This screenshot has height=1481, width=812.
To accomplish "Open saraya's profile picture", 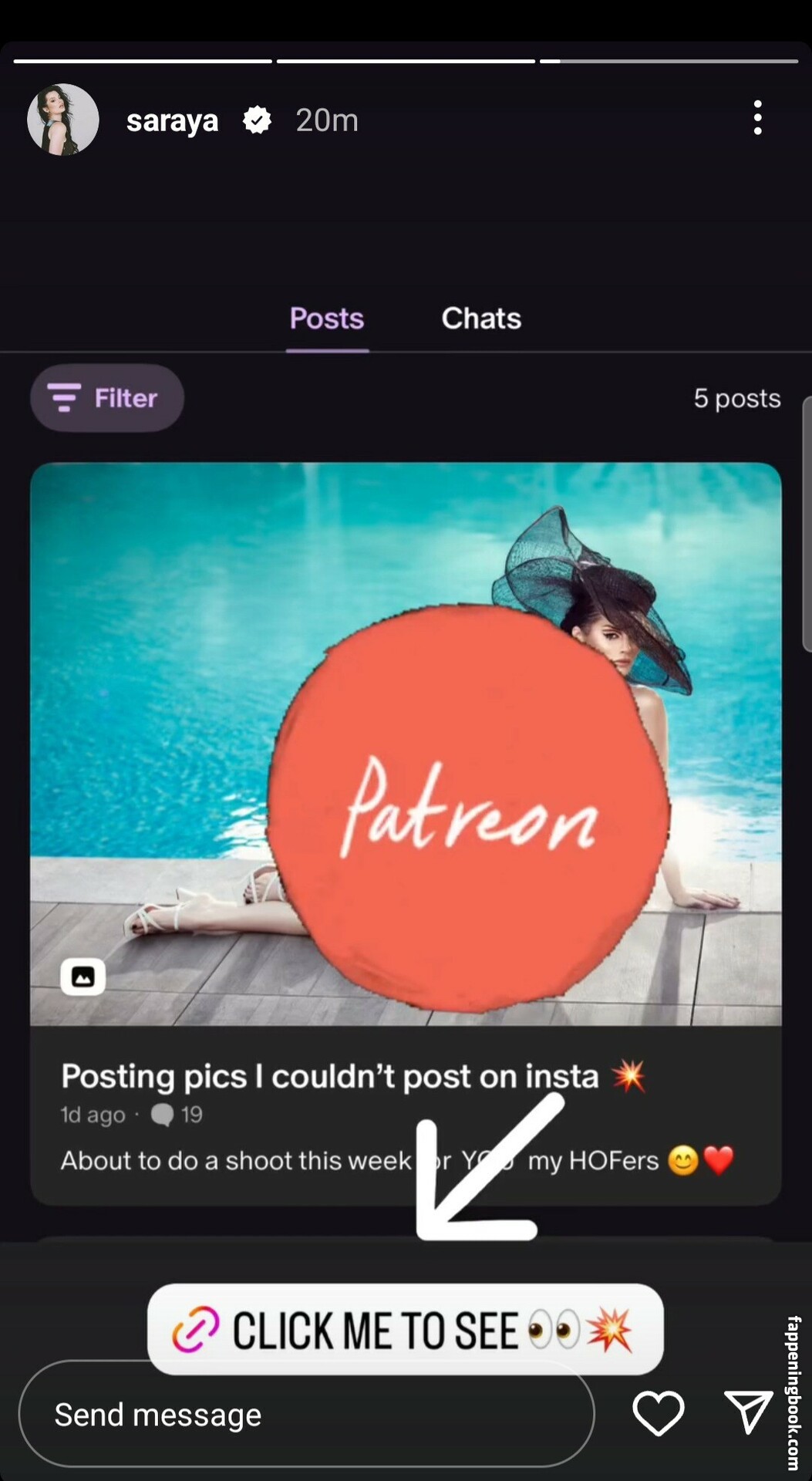I will click(63, 120).
